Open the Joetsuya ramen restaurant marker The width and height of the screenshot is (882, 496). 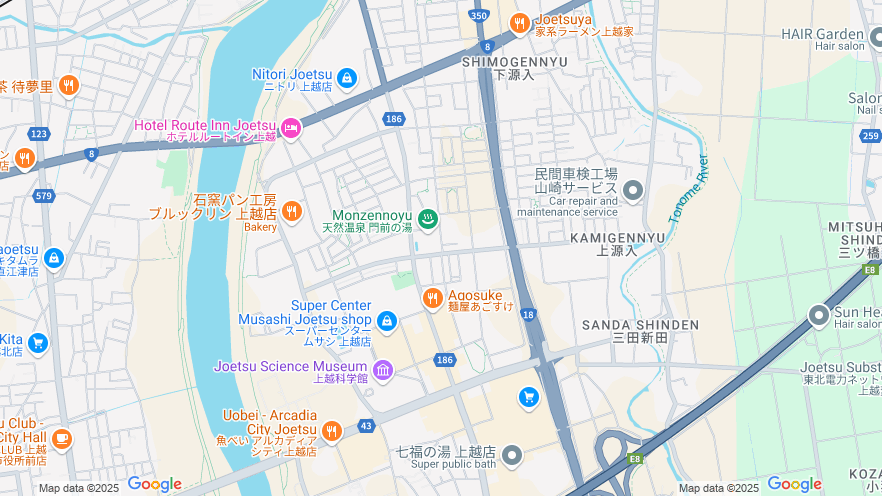pyautogui.click(x=519, y=22)
